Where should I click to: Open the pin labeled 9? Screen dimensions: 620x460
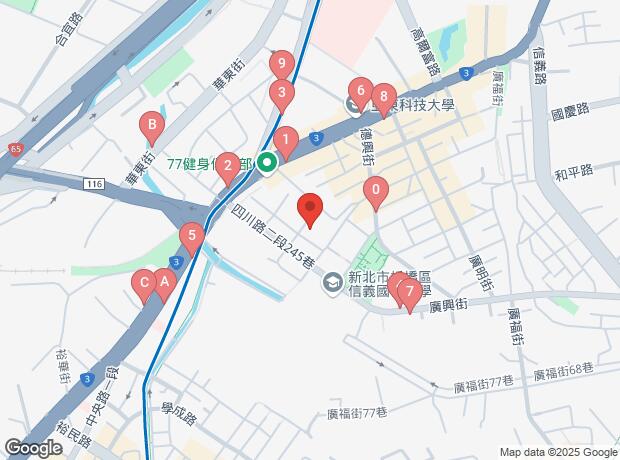(x=283, y=64)
